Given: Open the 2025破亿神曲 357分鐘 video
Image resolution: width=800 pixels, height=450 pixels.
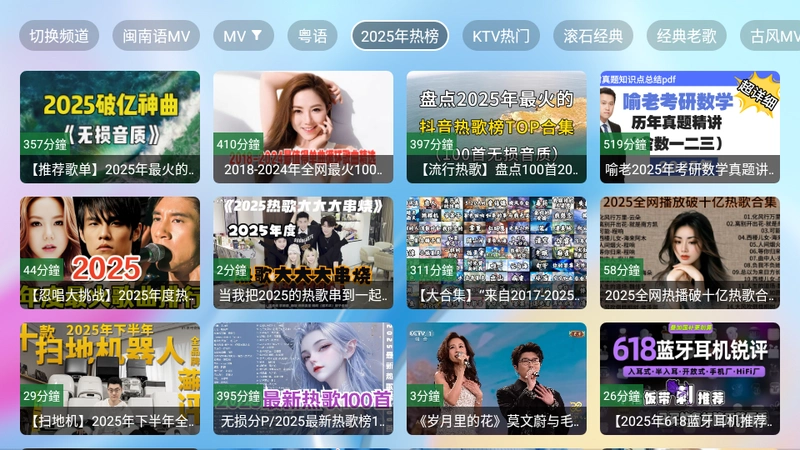Looking at the screenshot, I should pos(110,127).
